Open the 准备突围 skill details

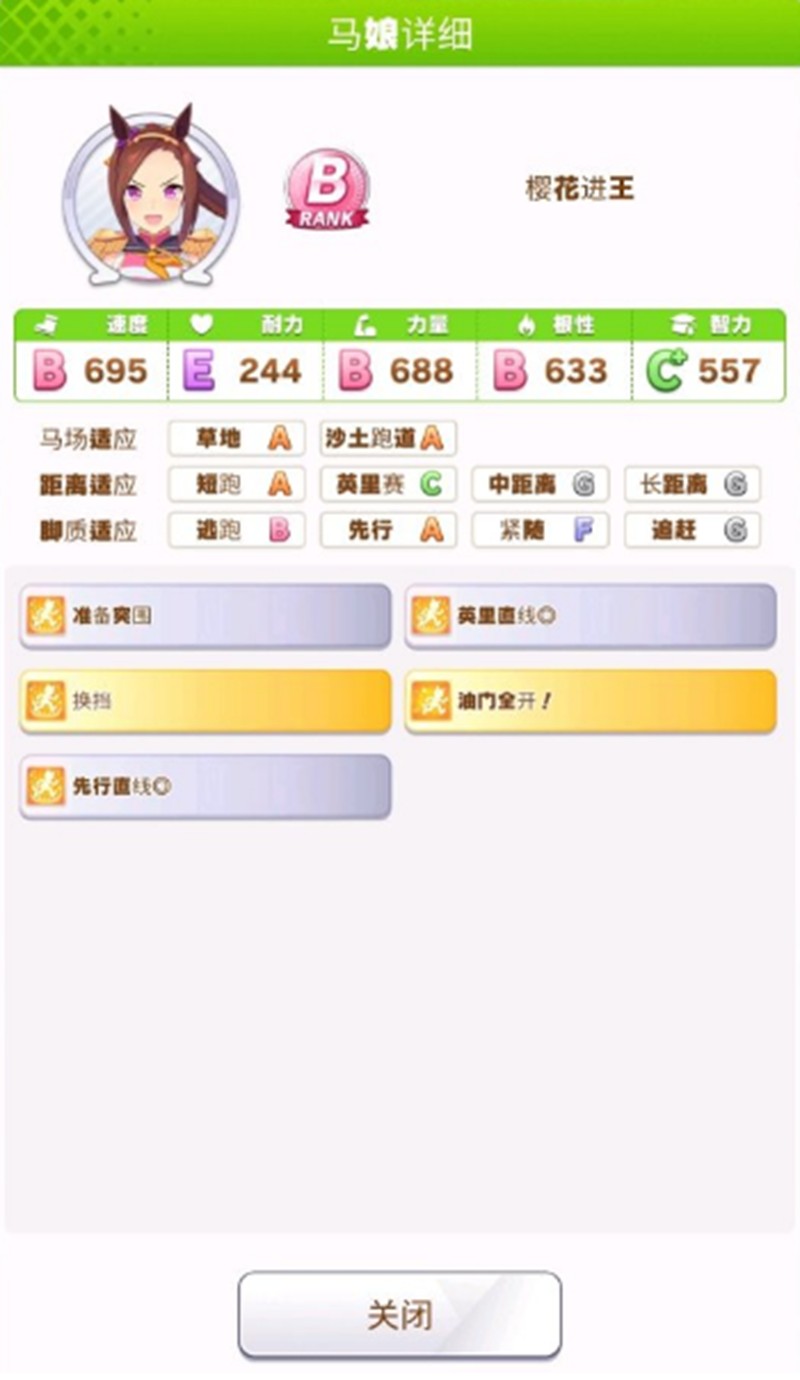pyautogui.click(x=205, y=616)
